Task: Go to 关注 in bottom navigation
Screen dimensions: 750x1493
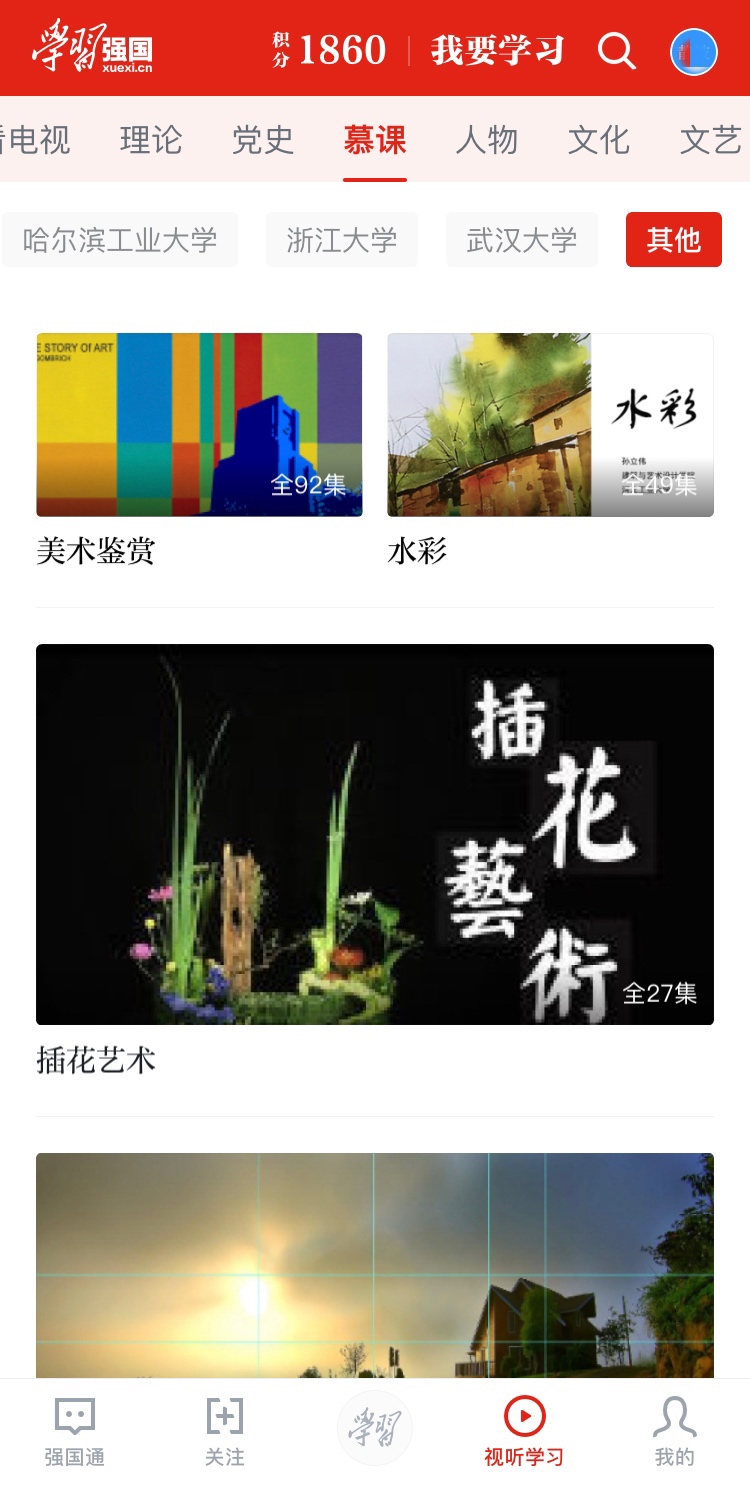Action: (x=225, y=1432)
